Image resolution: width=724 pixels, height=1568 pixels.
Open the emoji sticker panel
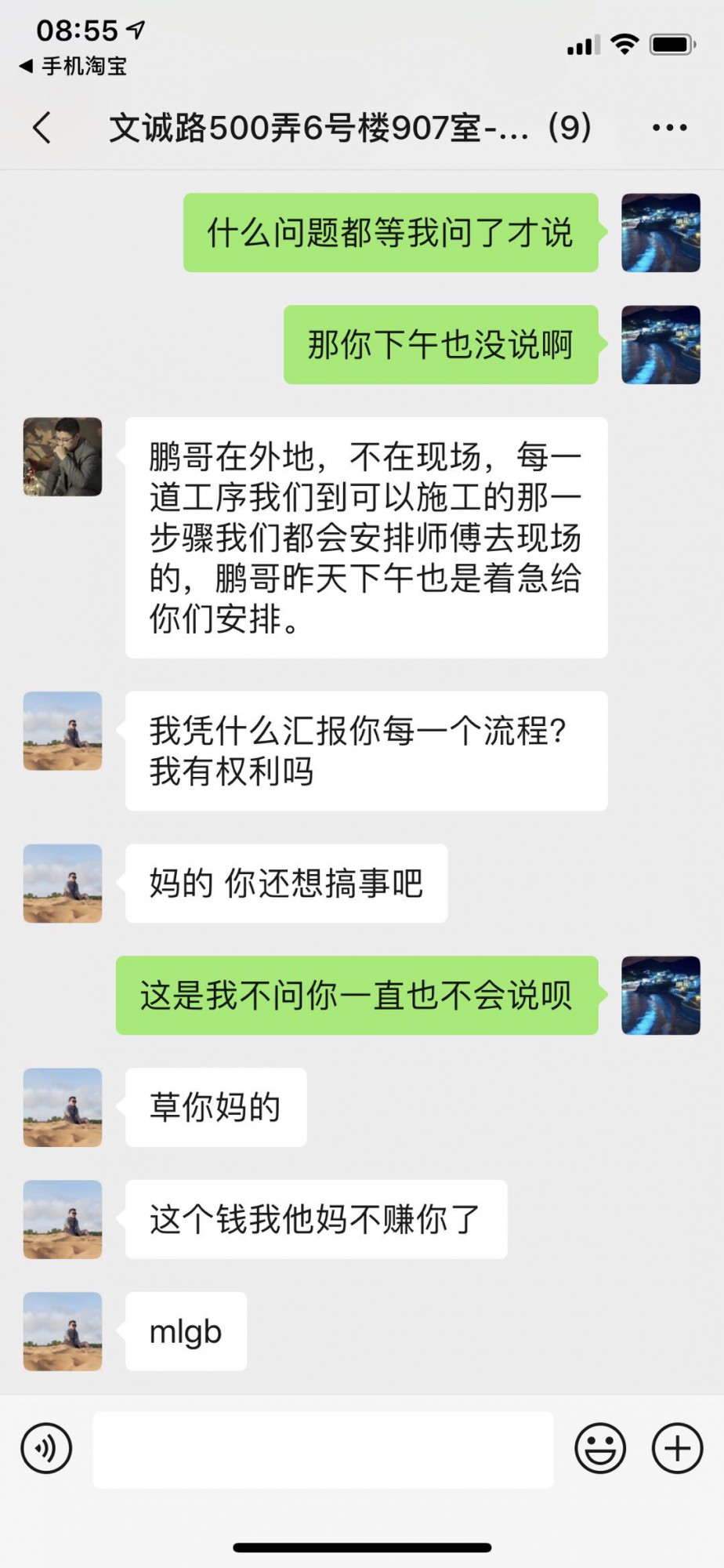click(600, 1449)
